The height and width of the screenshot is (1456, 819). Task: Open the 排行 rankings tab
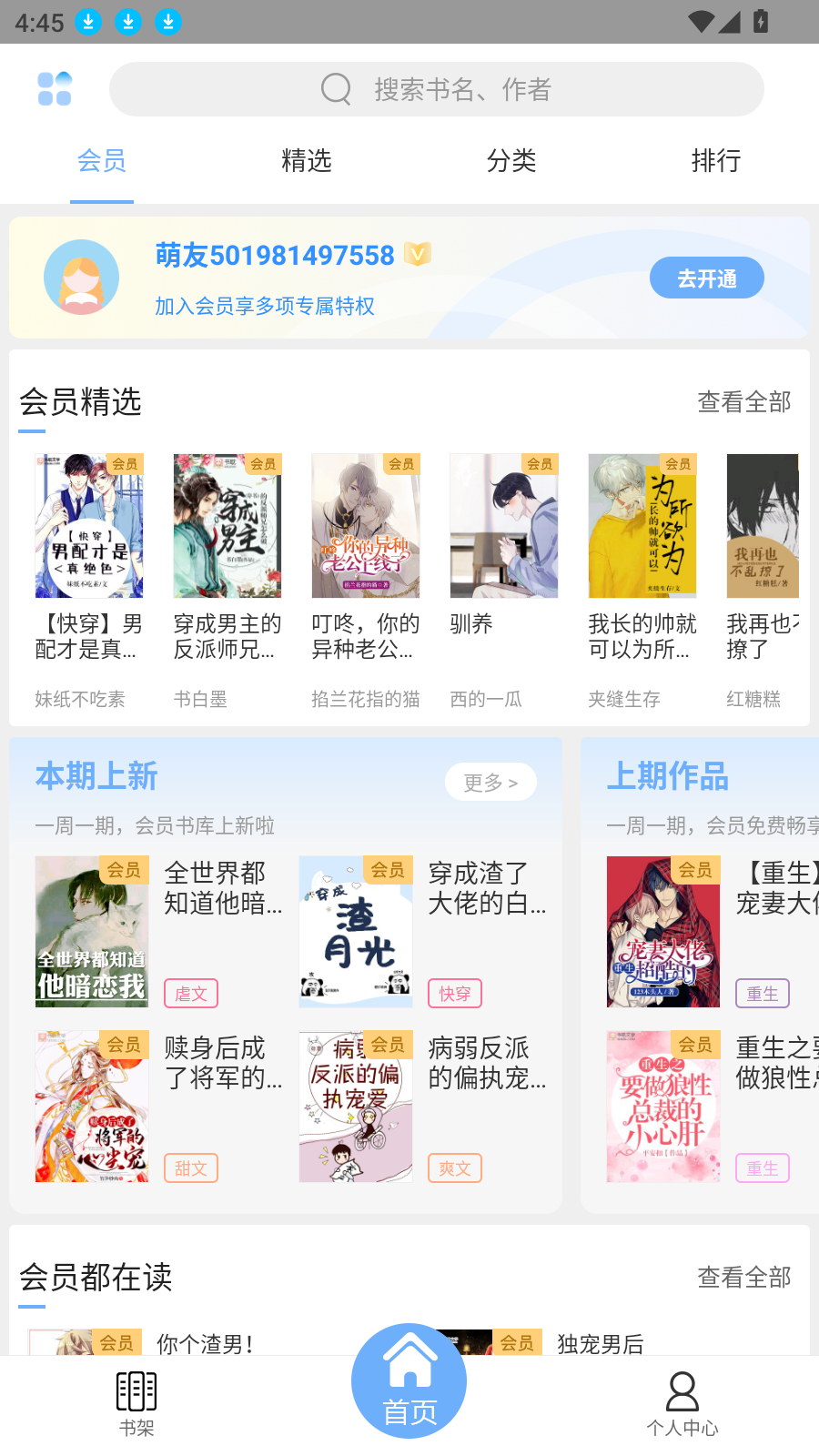point(716,161)
